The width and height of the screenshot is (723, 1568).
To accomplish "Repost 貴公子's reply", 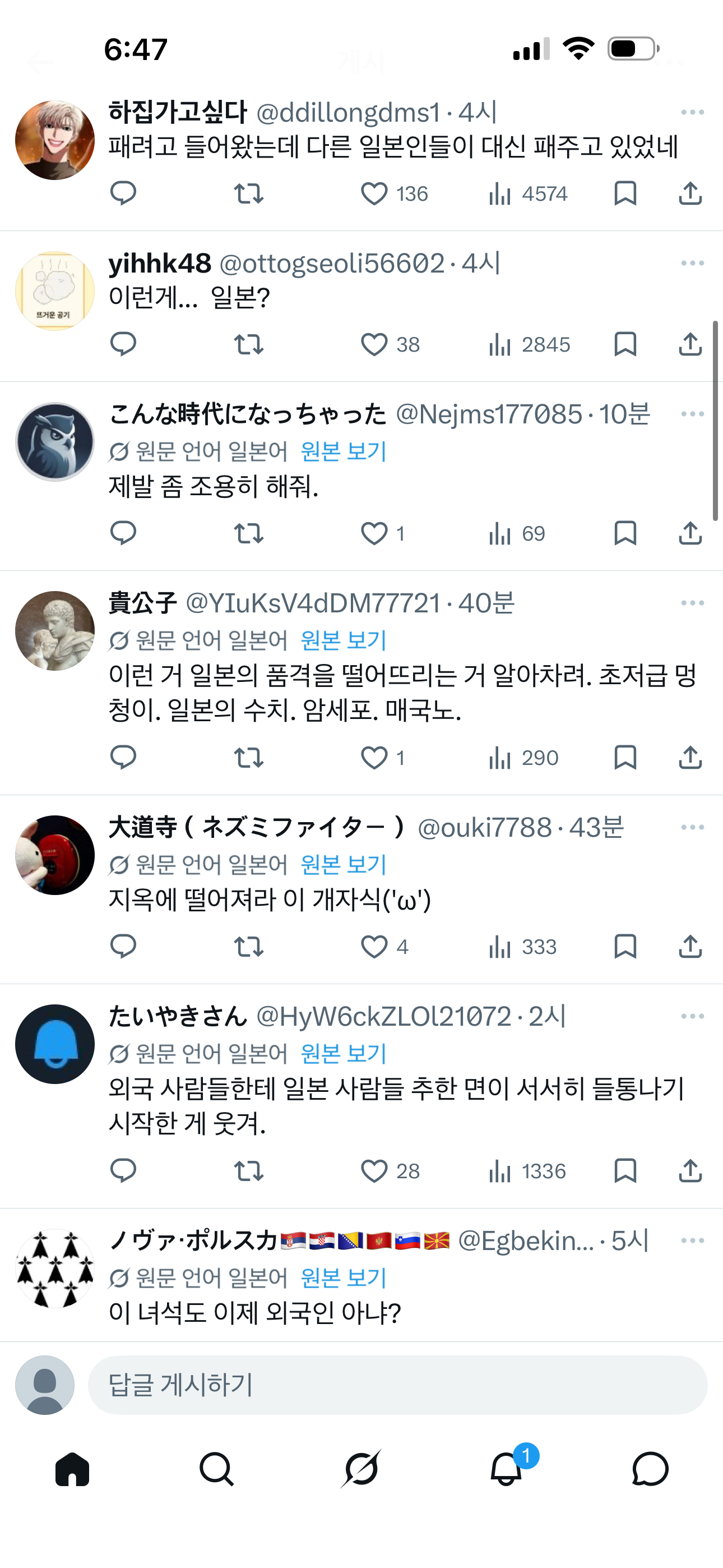I will pos(248,758).
